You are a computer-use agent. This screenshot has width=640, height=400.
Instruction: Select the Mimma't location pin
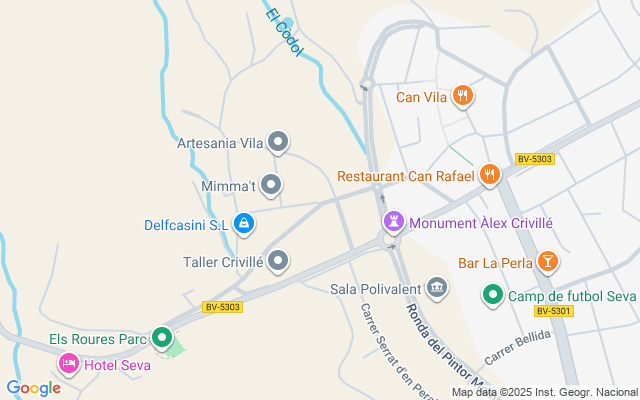point(271,185)
